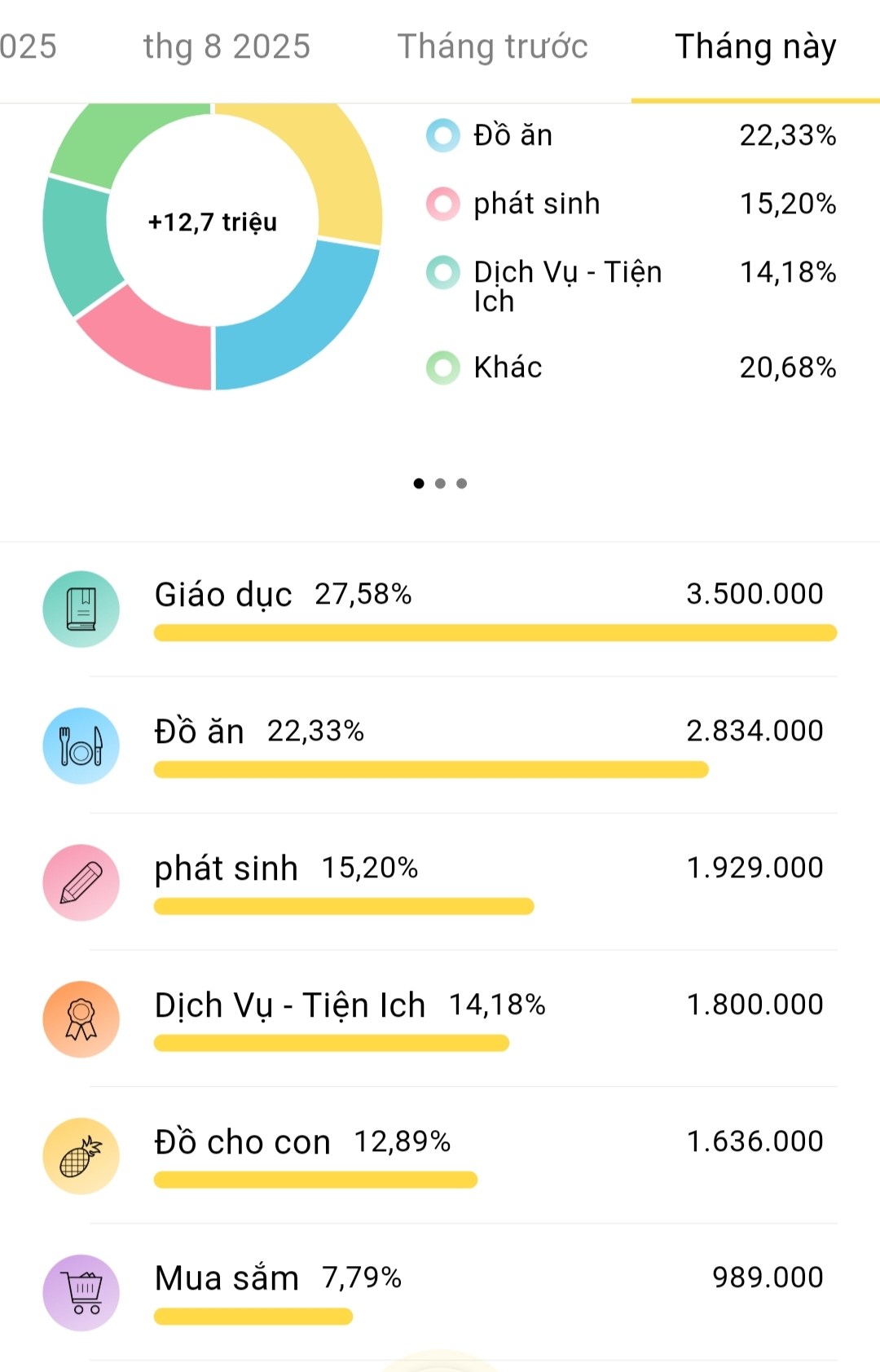Open the first carousel page dot
The width and height of the screenshot is (880, 1372).
pos(419,482)
